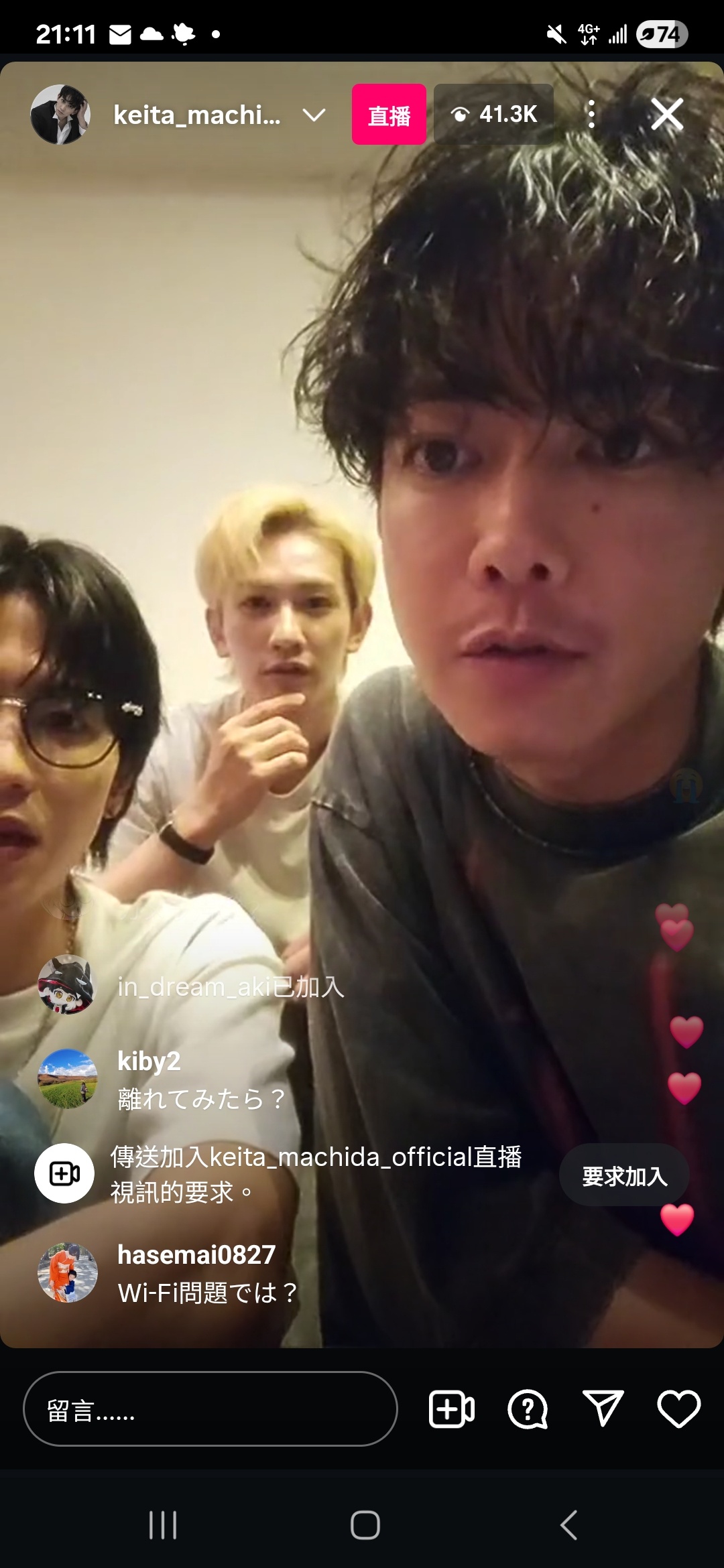Close the live broadcast
Screen dimensions: 724x1568
(667, 115)
